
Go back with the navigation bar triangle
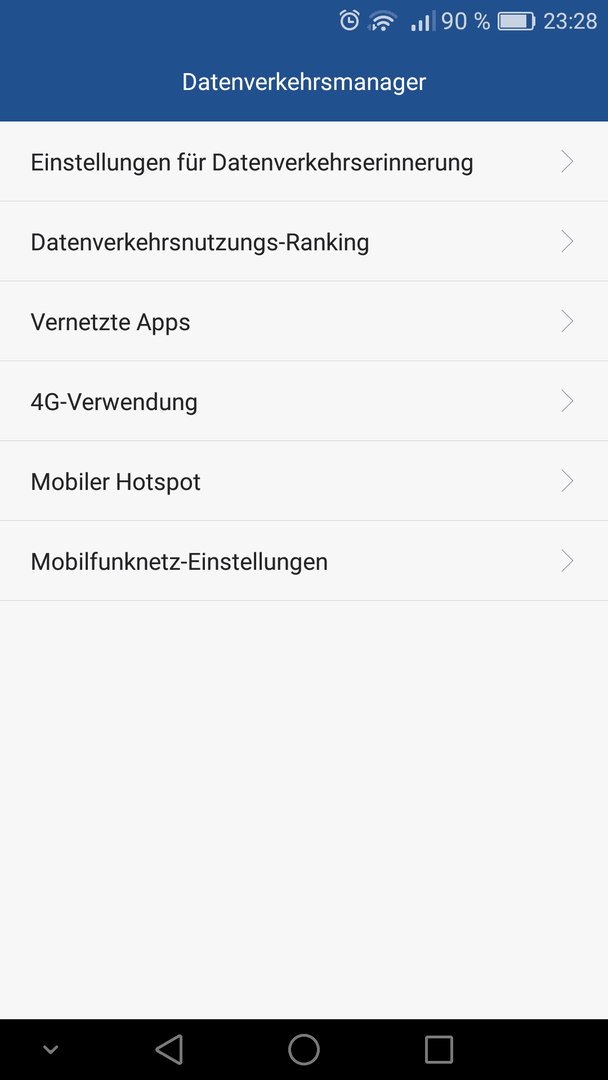(169, 1049)
